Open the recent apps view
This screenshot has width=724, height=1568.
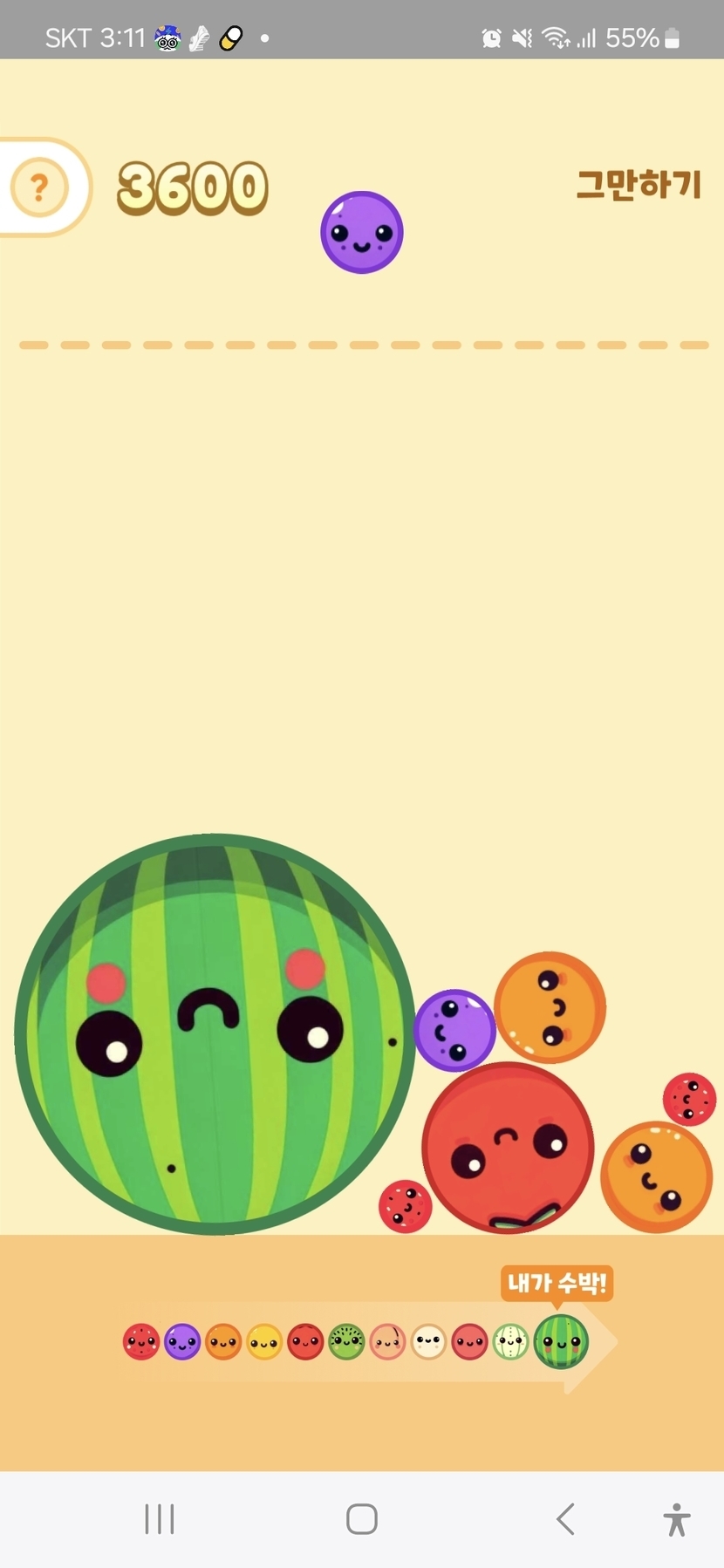pos(160,1518)
